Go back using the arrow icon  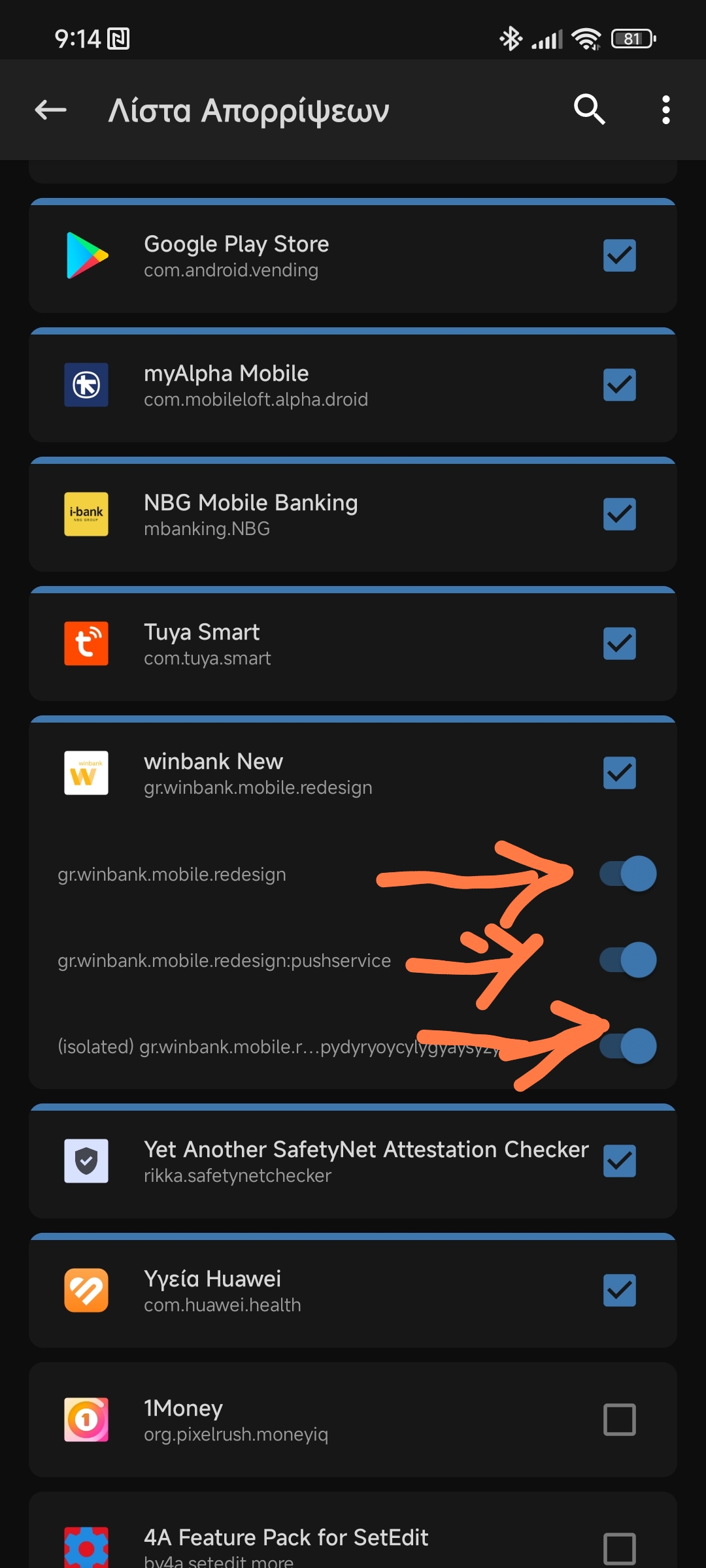(x=51, y=110)
